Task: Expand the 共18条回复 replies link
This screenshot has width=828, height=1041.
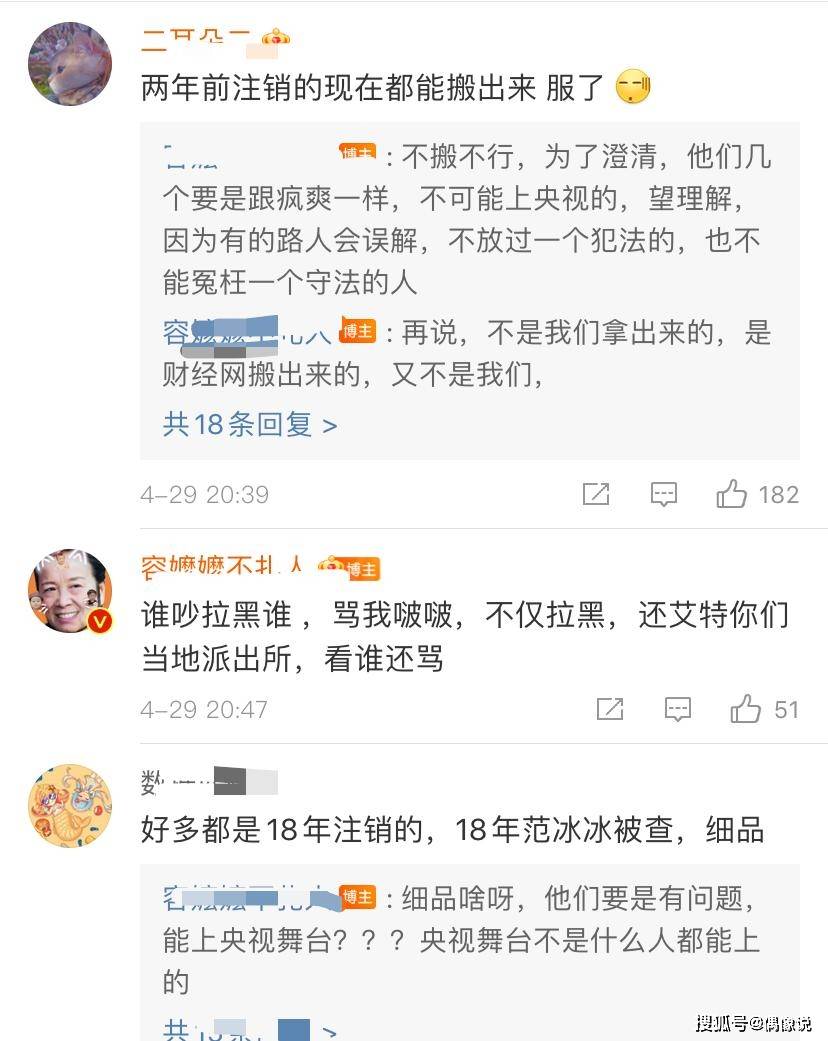Action: tap(250, 424)
